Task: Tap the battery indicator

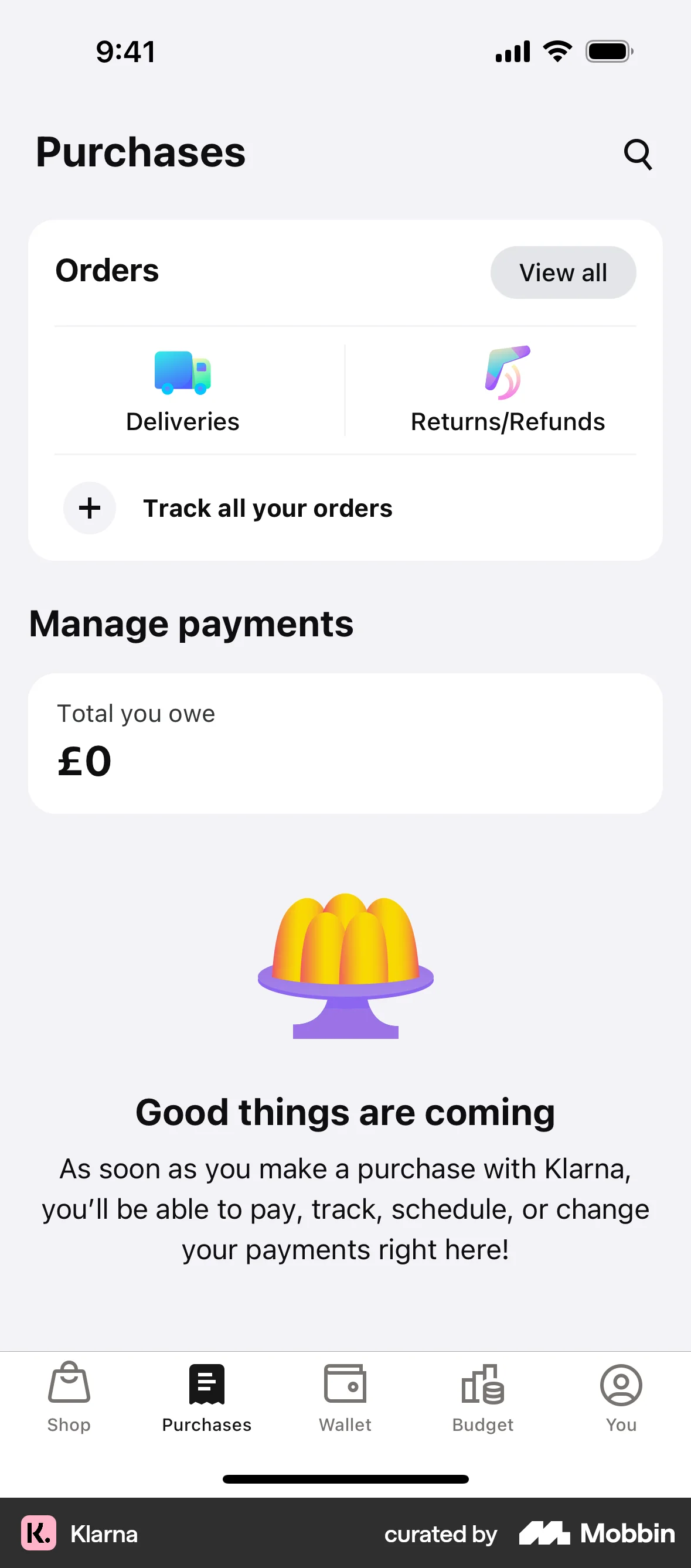Action: point(607,51)
